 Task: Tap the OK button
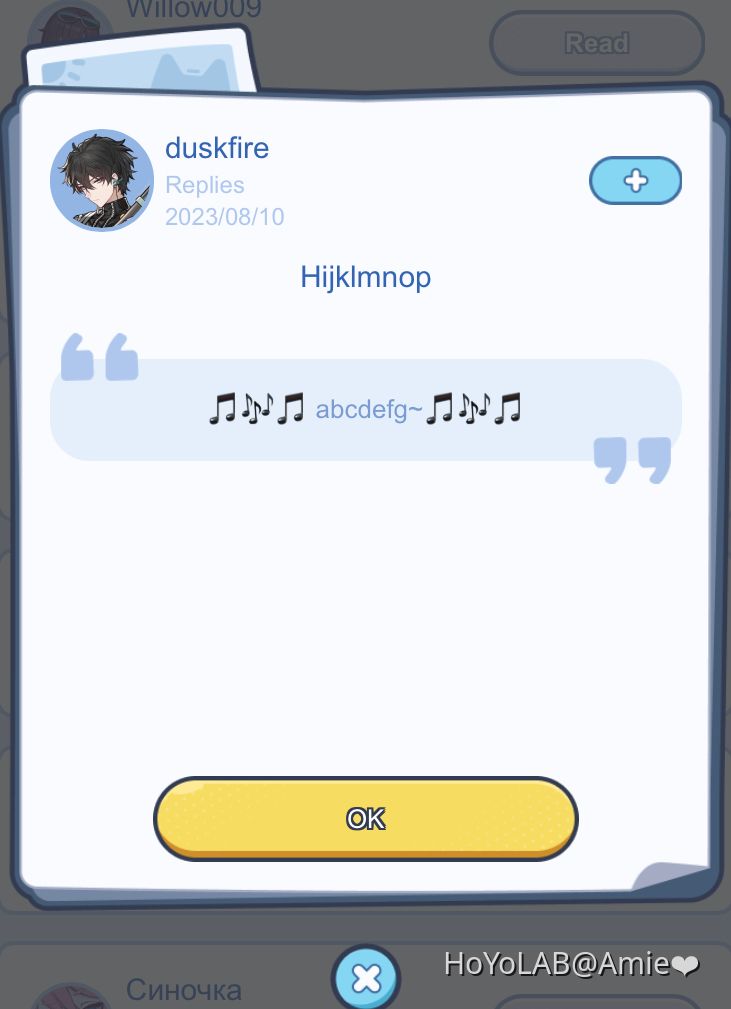point(365,818)
